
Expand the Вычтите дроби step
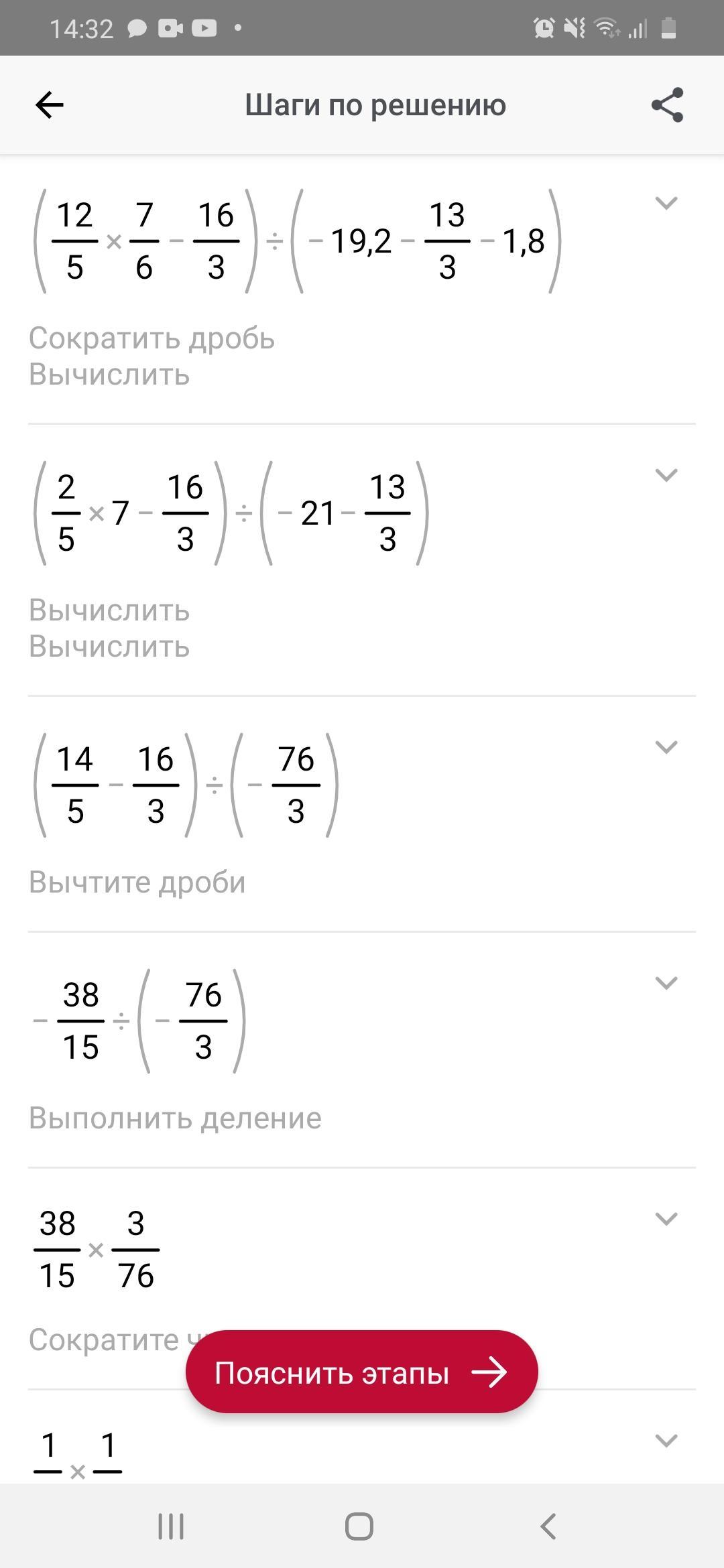[x=666, y=747]
